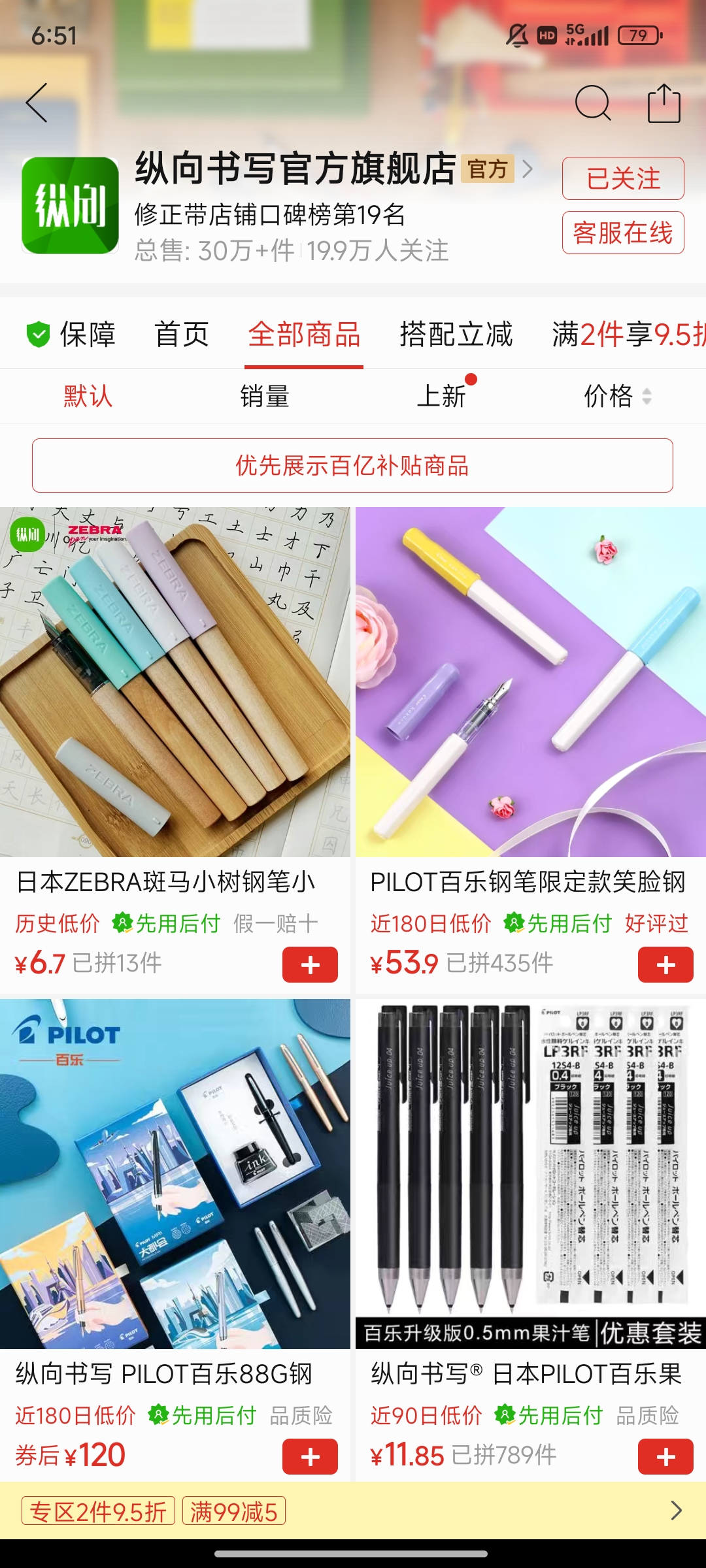Tap the 已关注 follow button
The image size is (706, 1568).
click(x=622, y=178)
